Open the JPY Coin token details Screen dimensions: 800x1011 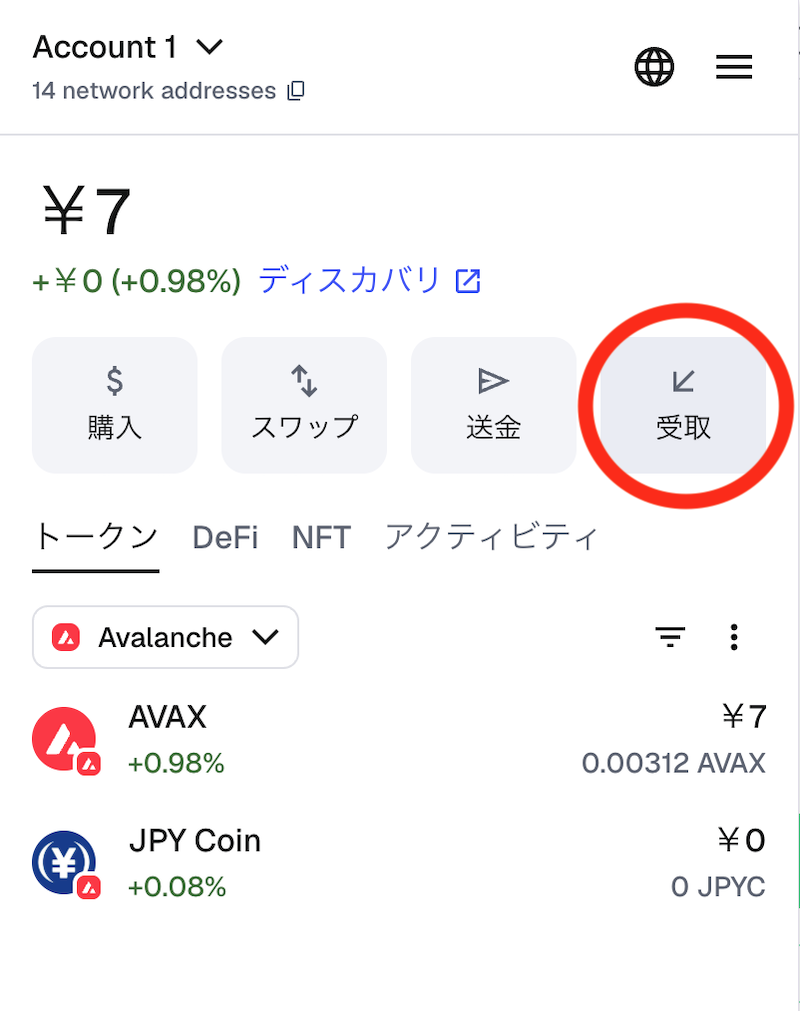pyautogui.click(x=398, y=862)
